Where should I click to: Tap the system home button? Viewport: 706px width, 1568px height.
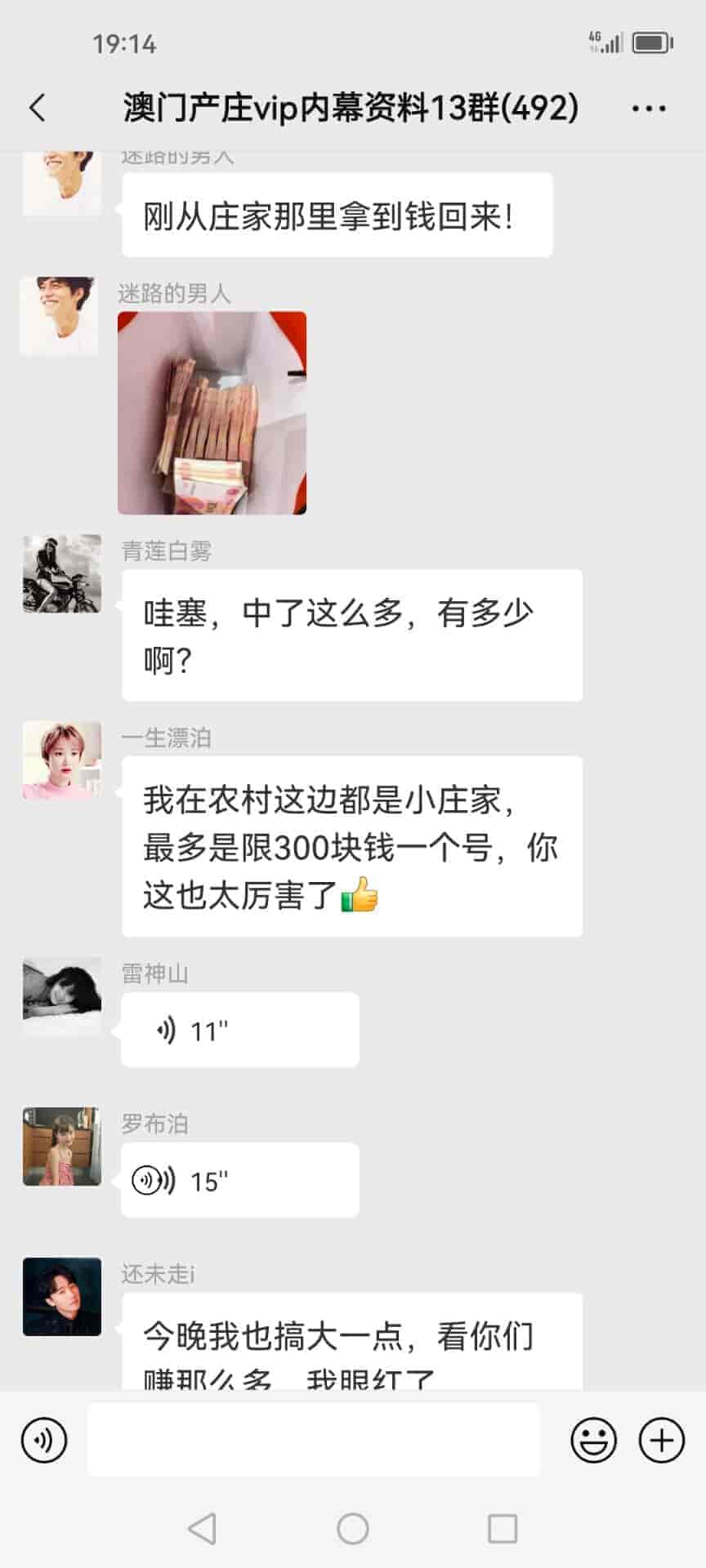click(x=353, y=1529)
